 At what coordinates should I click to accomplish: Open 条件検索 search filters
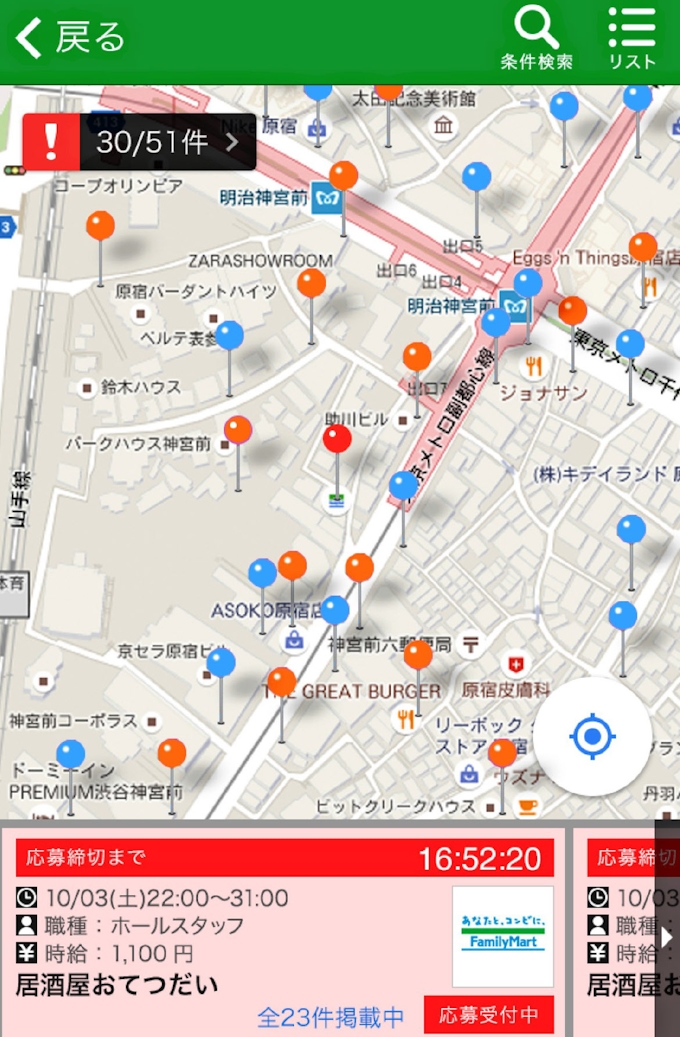537,40
